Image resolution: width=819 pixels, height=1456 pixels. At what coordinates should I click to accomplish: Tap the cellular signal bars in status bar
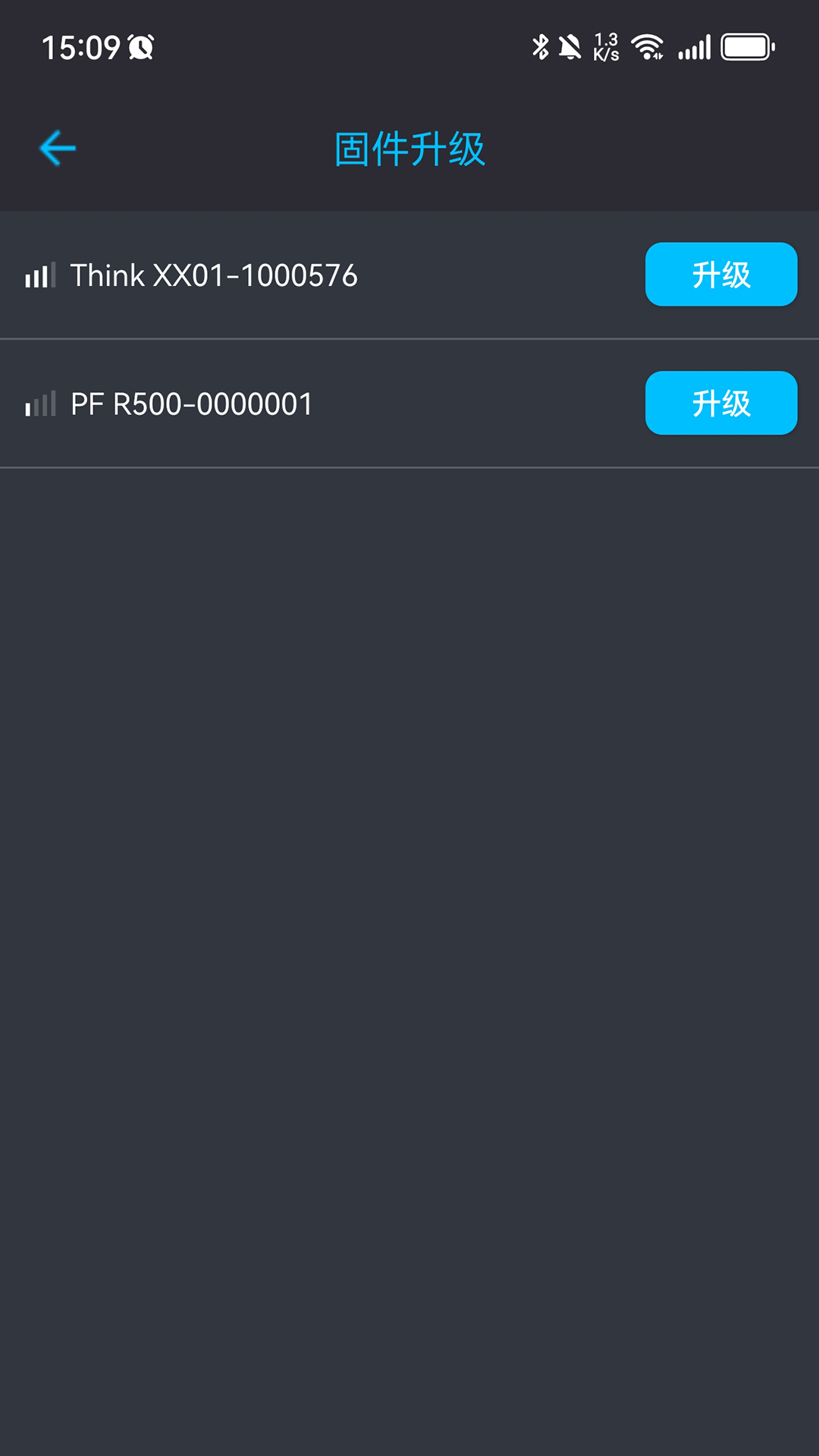(x=695, y=45)
